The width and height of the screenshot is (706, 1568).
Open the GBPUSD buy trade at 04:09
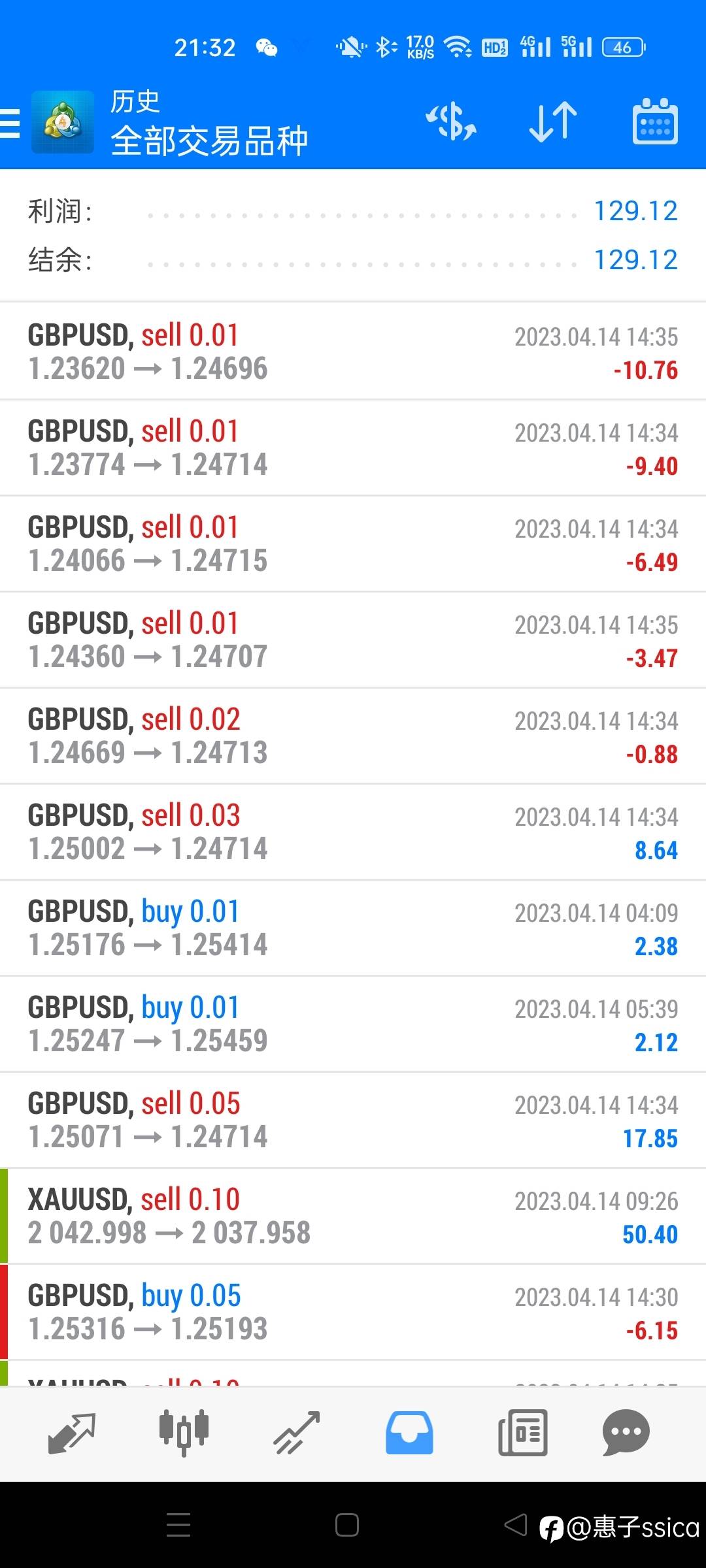pos(353,928)
